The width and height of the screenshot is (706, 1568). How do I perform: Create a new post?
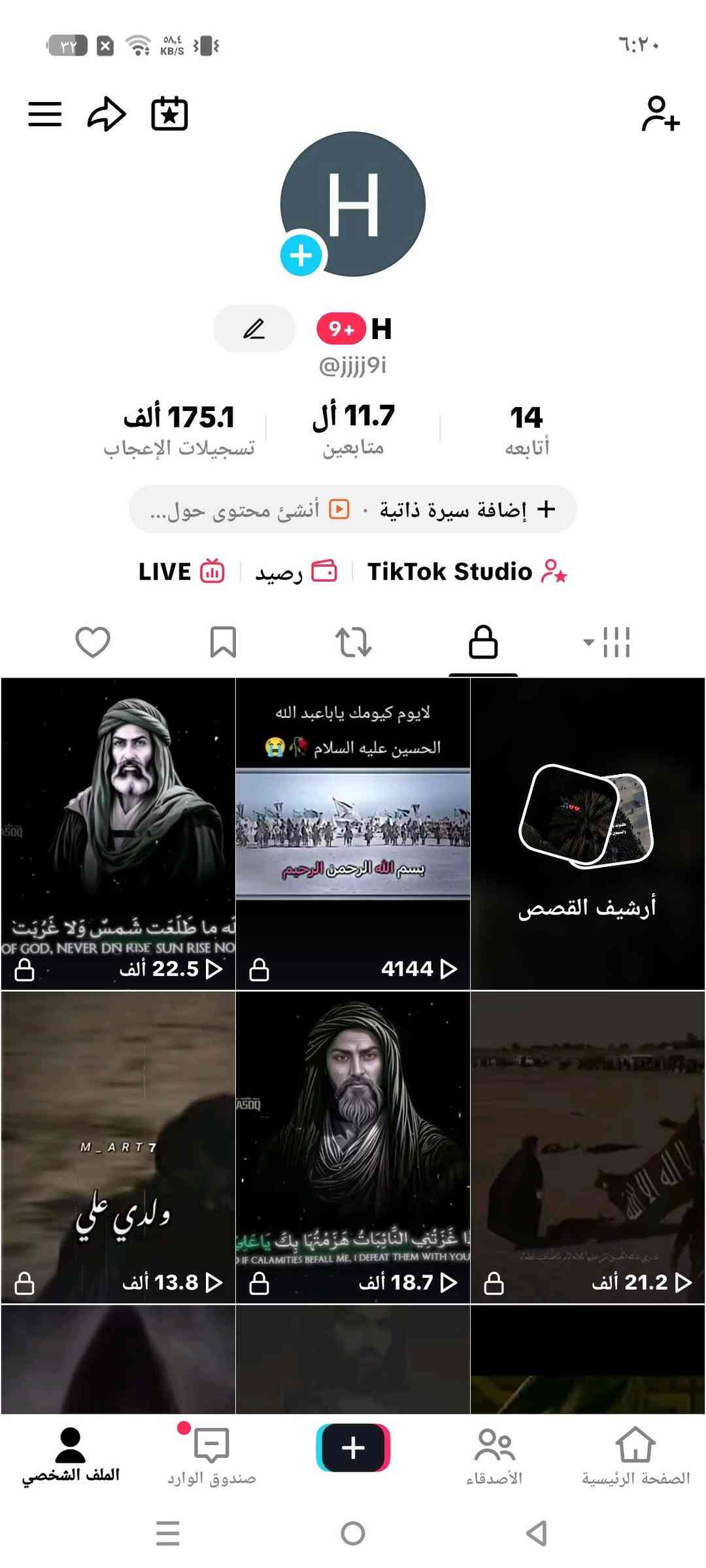click(353, 1448)
